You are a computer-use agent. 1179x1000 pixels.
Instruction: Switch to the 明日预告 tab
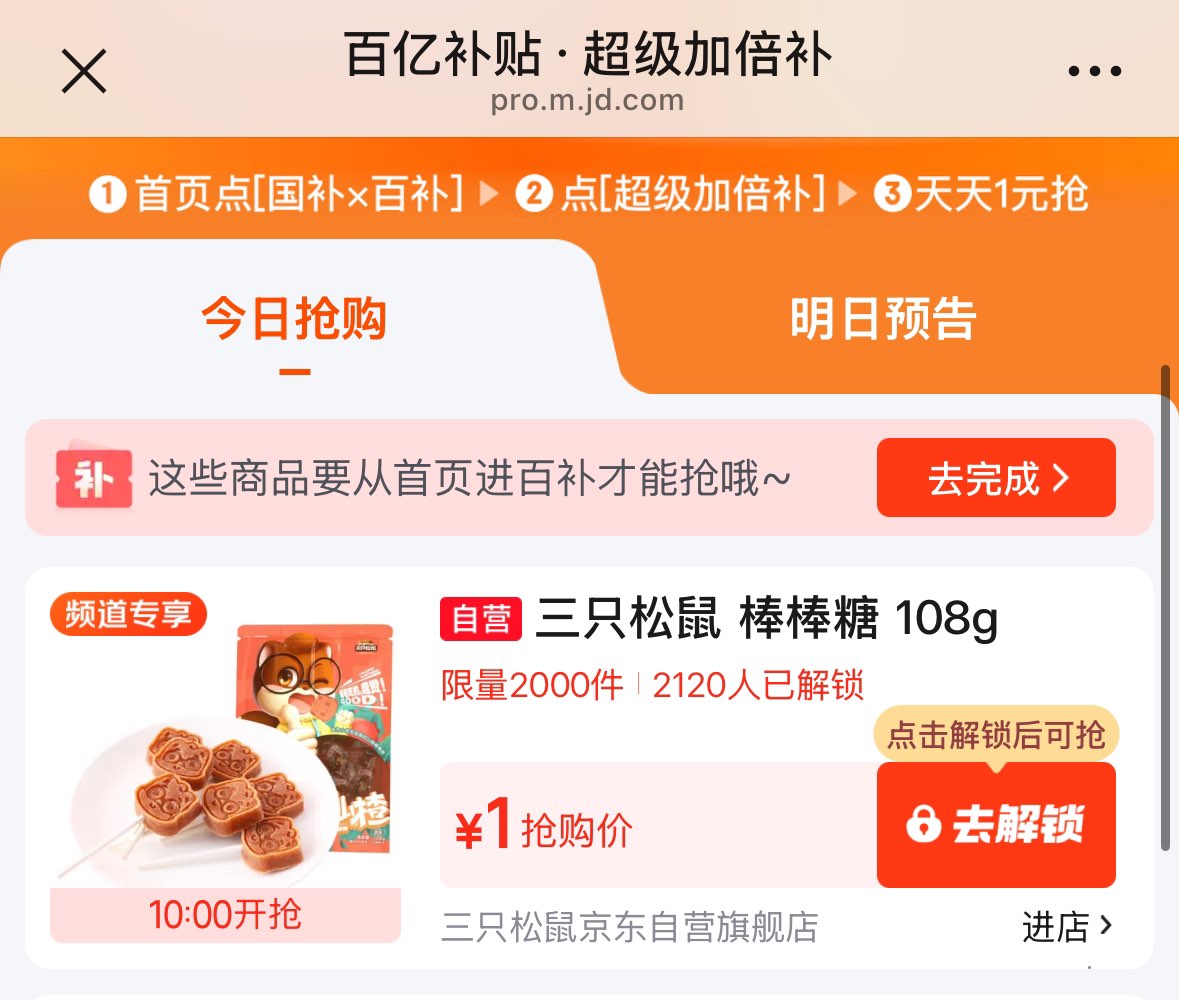pos(882,320)
